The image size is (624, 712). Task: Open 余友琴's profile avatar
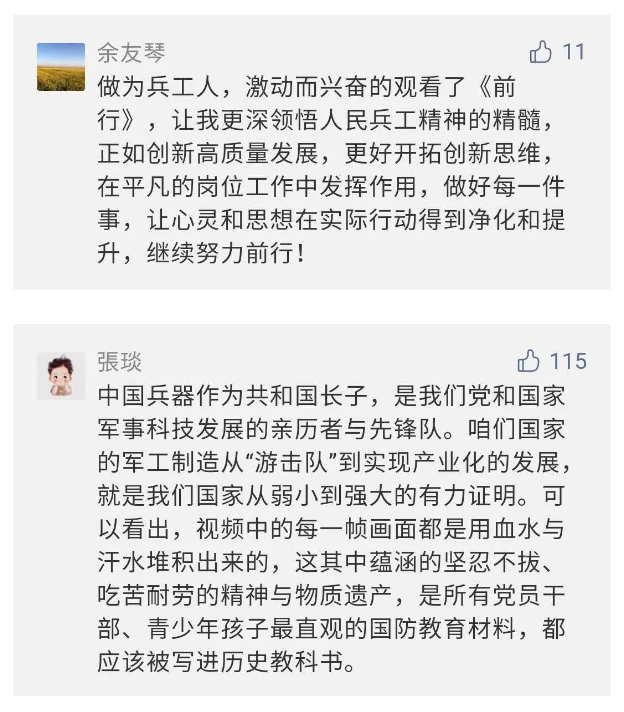click(61, 67)
